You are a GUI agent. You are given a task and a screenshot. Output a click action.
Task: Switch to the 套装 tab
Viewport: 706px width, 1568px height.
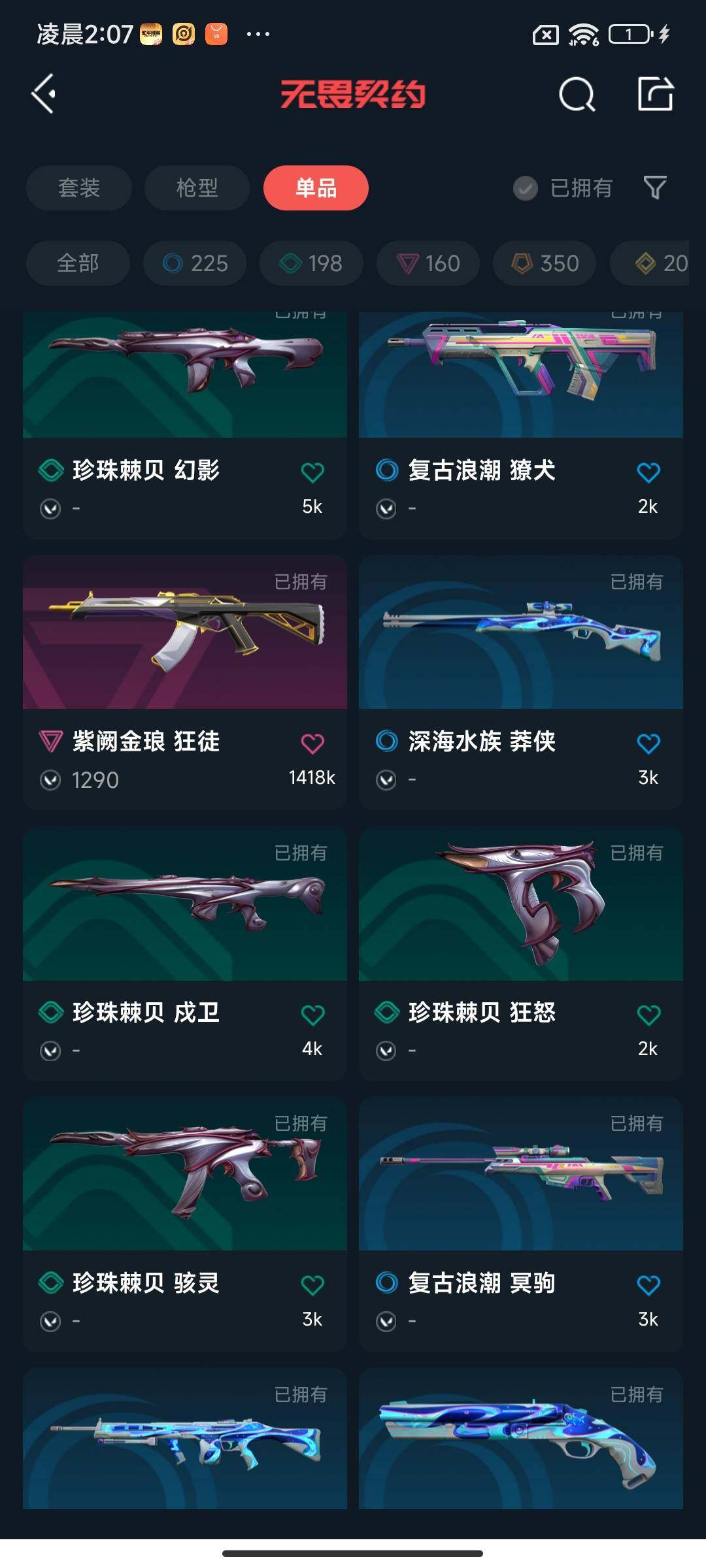pyautogui.click(x=79, y=188)
